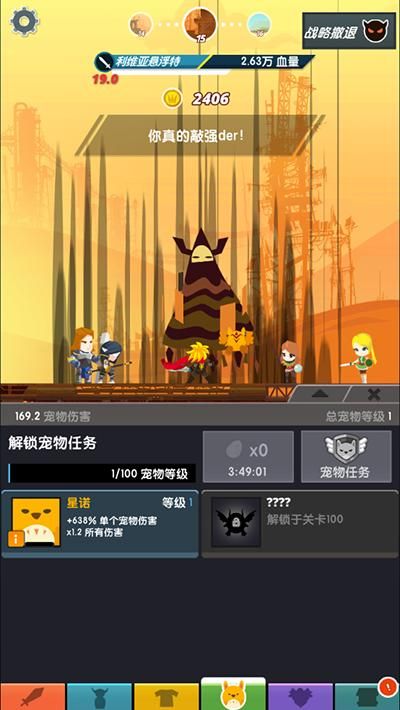Open the shop tab with alert badge
The height and width of the screenshot is (710, 400).
tap(367, 696)
